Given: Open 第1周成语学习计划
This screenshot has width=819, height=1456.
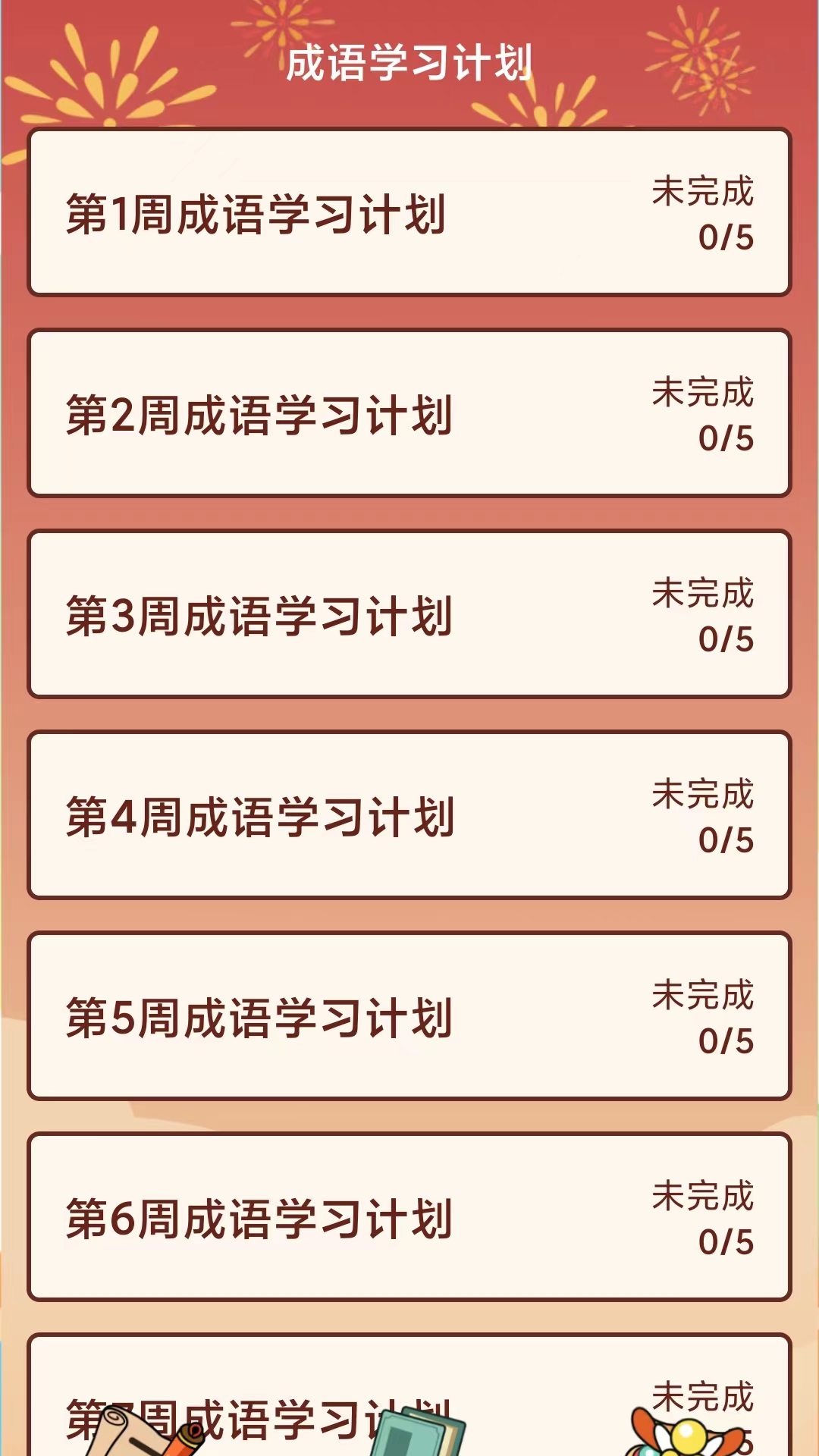Looking at the screenshot, I should 409,212.
